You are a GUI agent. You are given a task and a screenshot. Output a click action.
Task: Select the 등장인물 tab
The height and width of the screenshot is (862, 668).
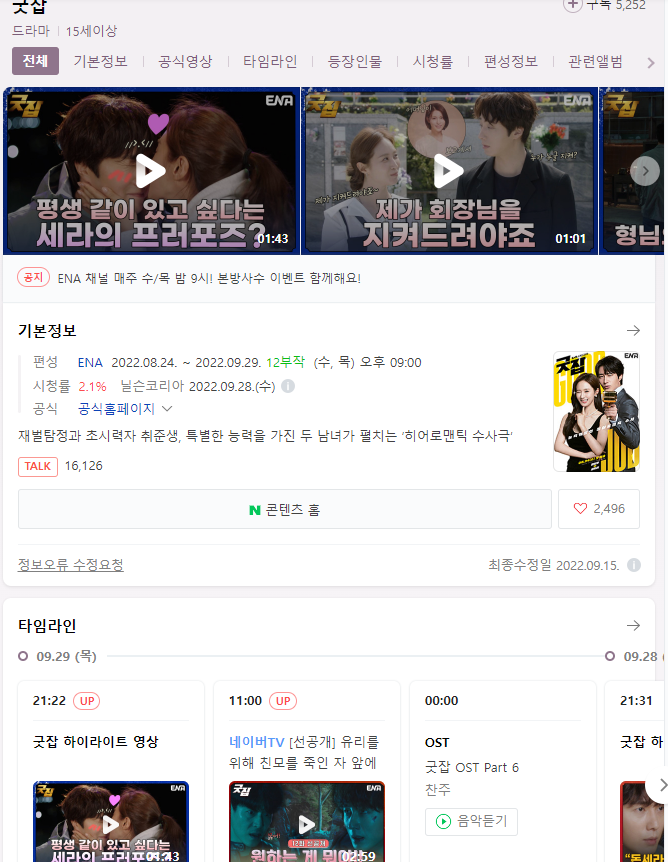tap(355, 61)
